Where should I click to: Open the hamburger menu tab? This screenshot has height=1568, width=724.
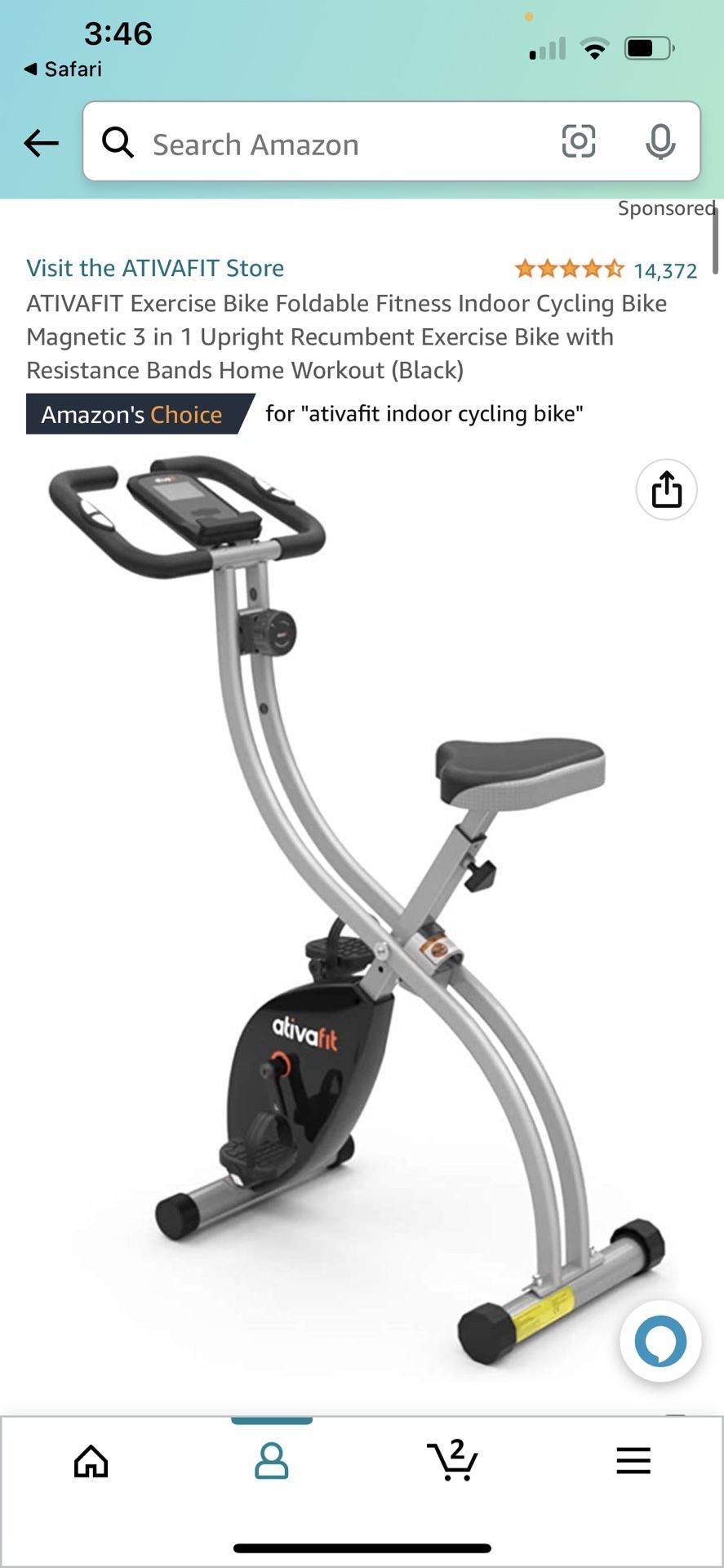(x=633, y=1460)
